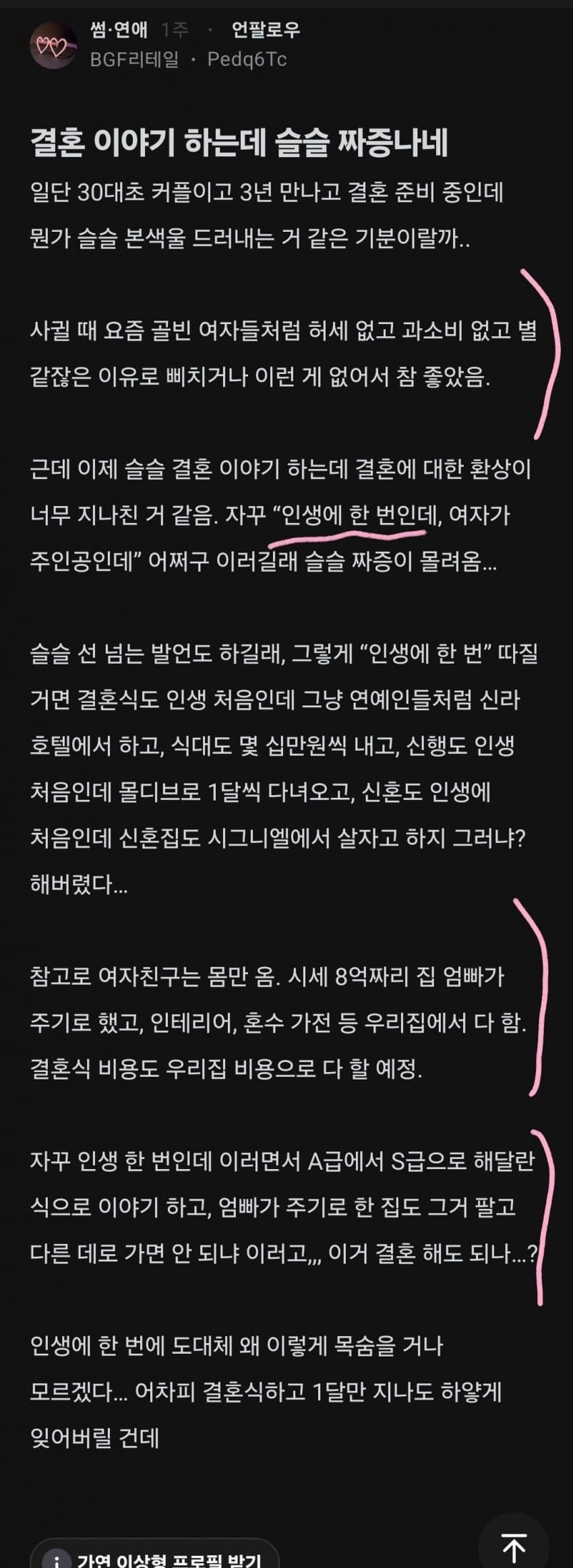Open the author's heart profile avatar

(x=53, y=45)
